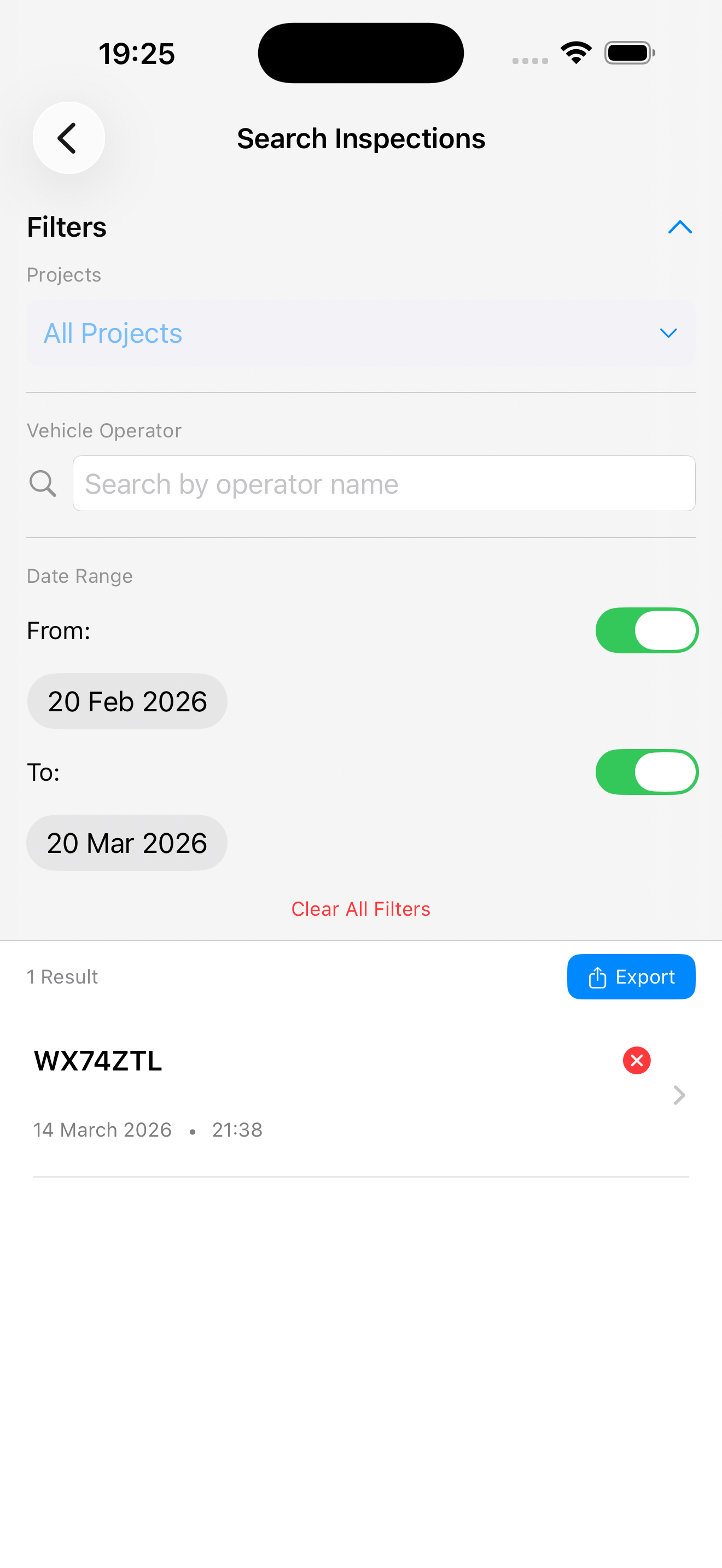Tap the operator name search field
Screen dimensions: 722x1568
pyautogui.click(x=383, y=483)
